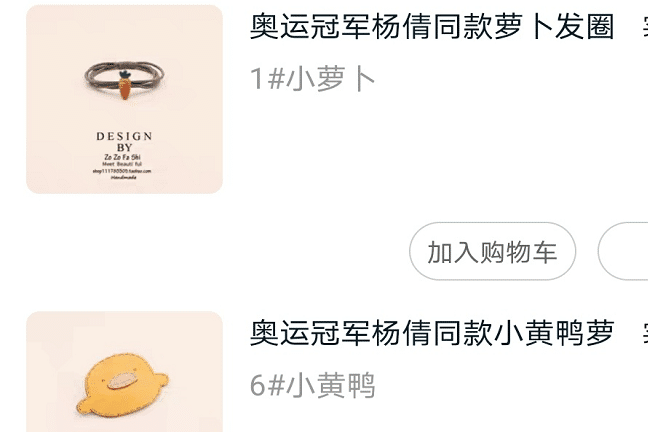Tap the 加入购物车 button

[x=492, y=252]
